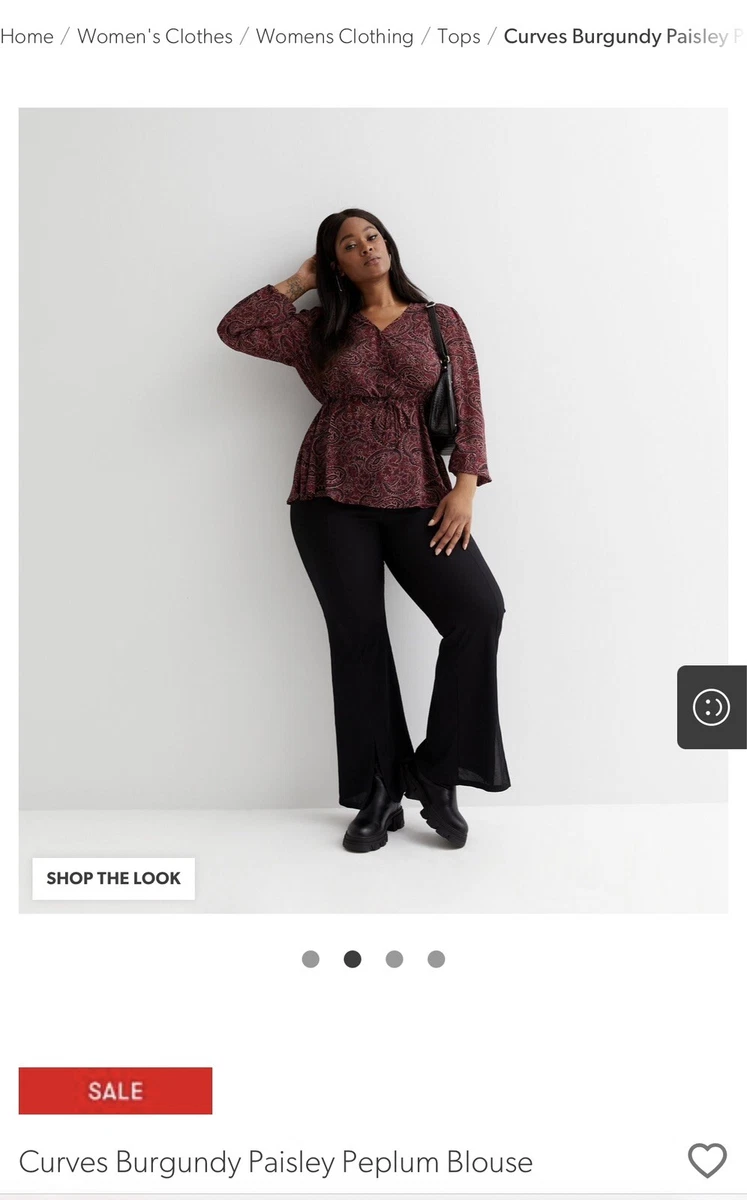Jump to the fourth image dot

coord(436,959)
